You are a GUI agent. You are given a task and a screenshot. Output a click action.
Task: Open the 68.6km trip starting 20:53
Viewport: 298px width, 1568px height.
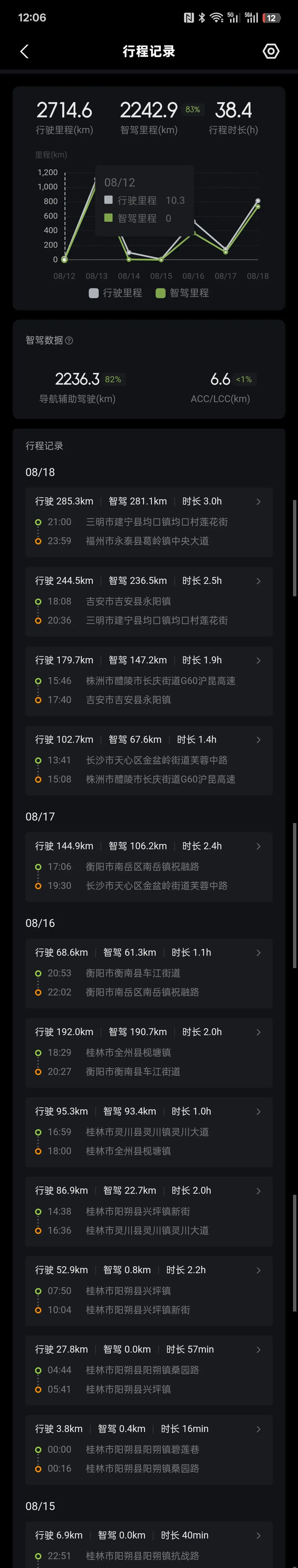149,972
